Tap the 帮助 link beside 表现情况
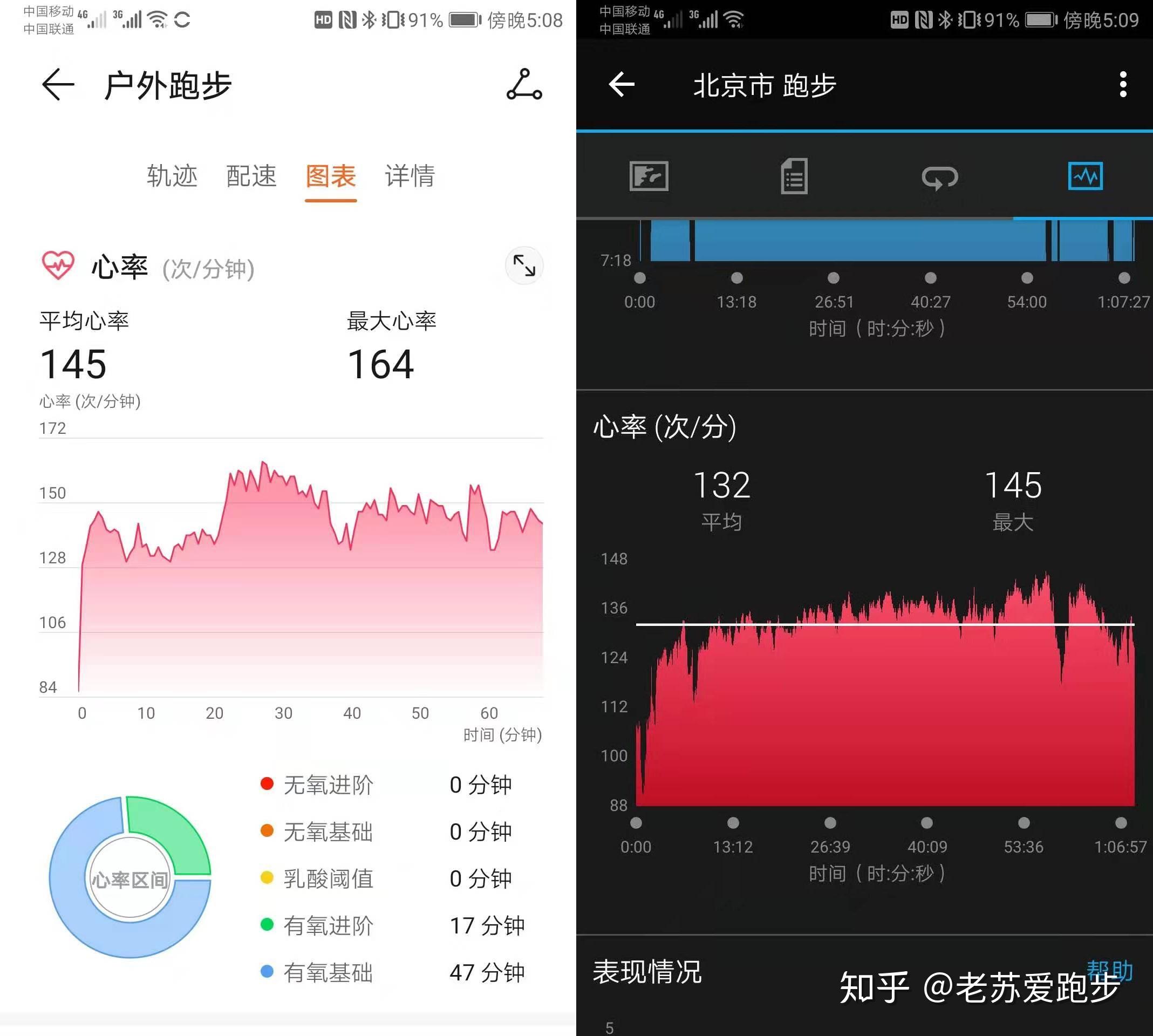Viewport: 1153px width, 1036px height. 1109,971
